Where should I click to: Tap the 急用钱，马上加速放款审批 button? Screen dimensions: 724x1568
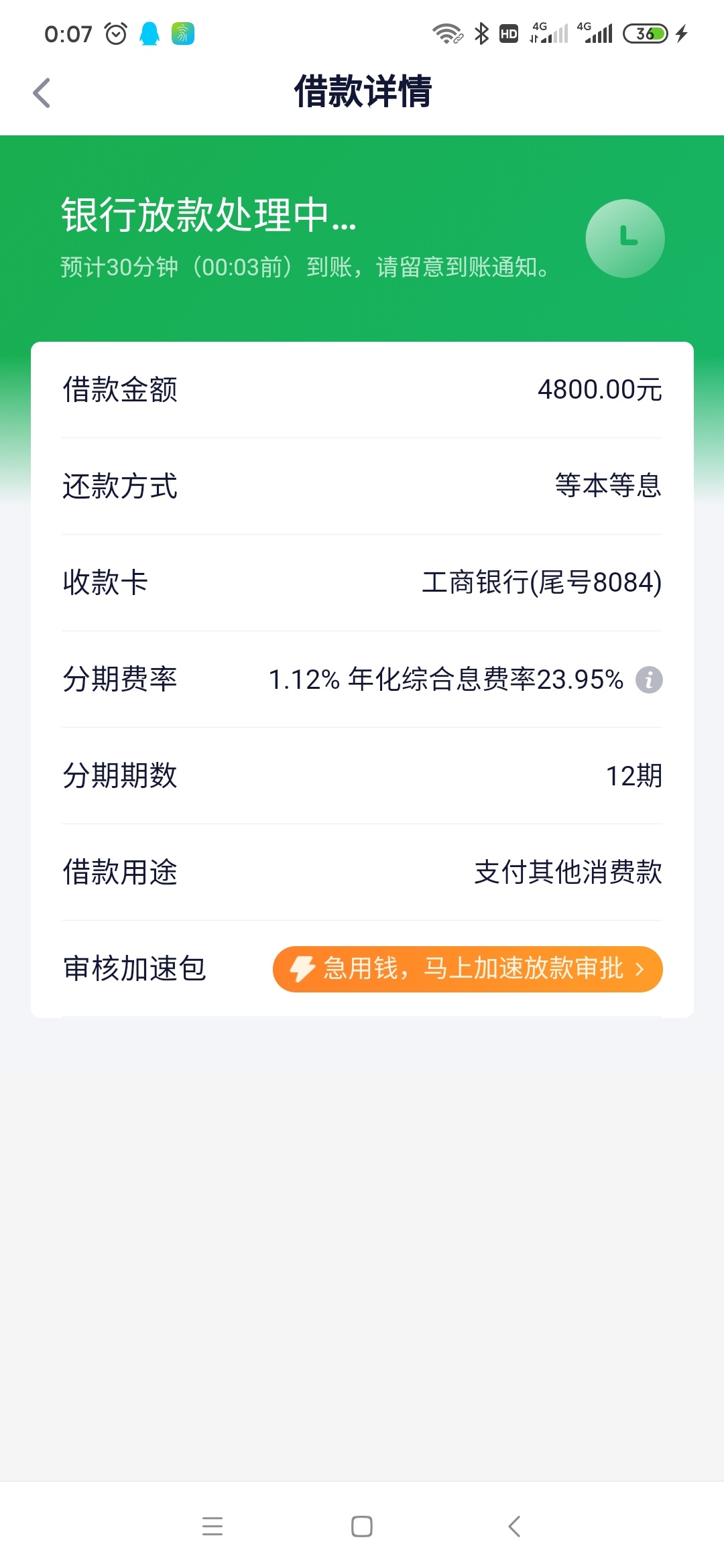pyautogui.click(x=467, y=969)
